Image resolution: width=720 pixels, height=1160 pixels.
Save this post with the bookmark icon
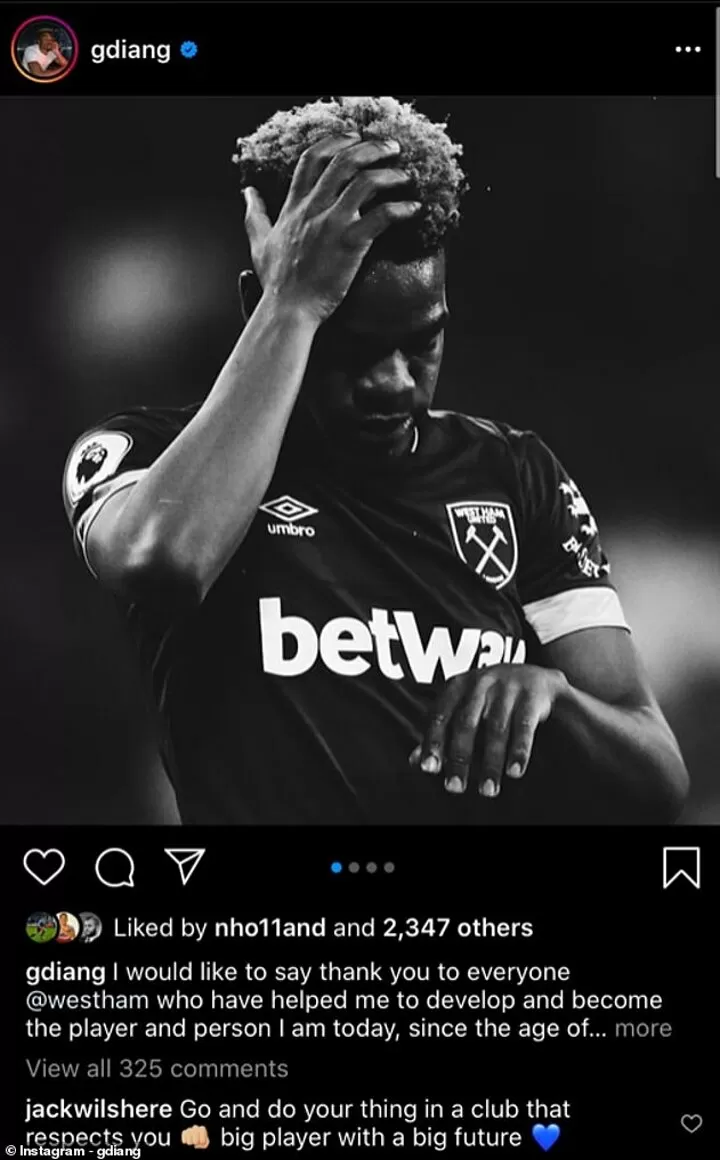(681, 867)
